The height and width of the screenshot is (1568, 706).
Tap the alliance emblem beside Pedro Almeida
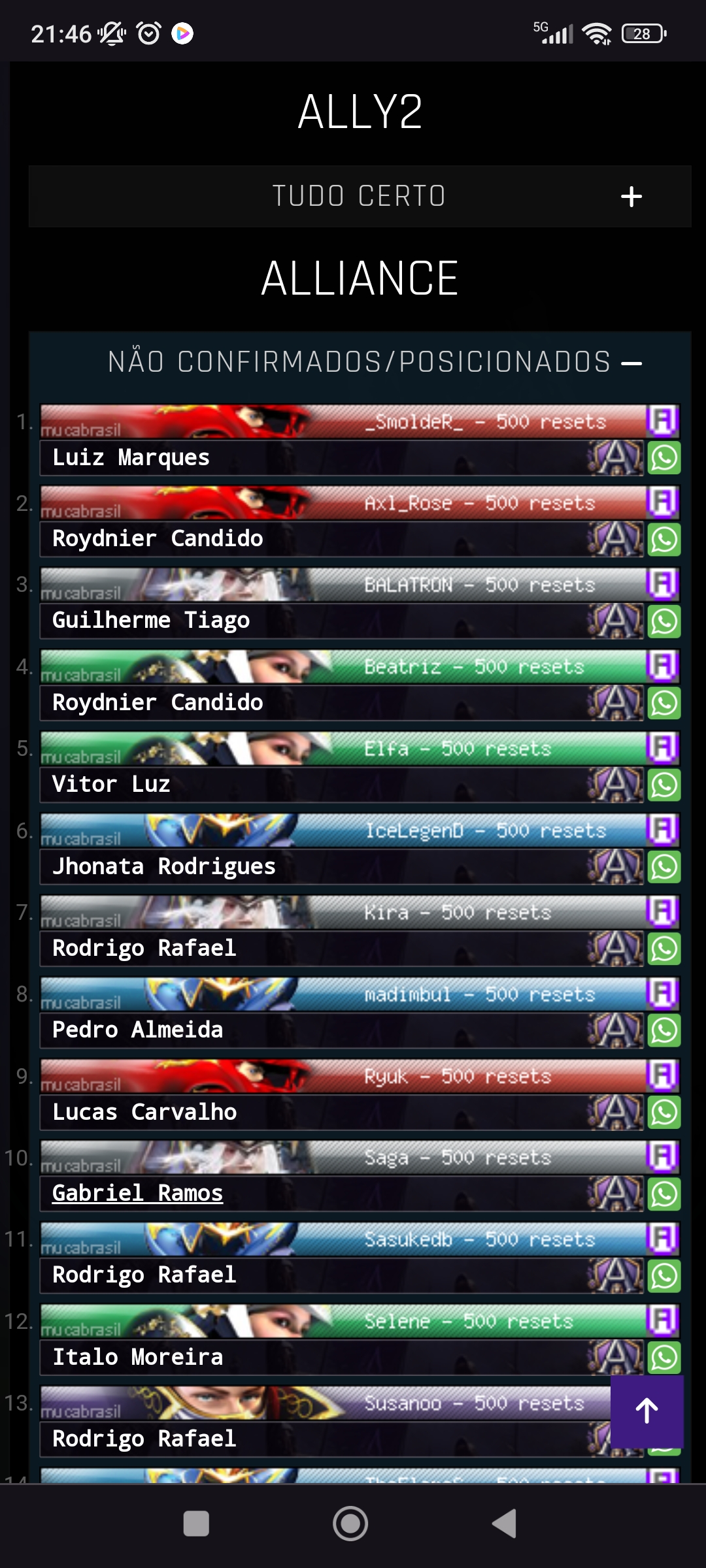[x=616, y=1030]
